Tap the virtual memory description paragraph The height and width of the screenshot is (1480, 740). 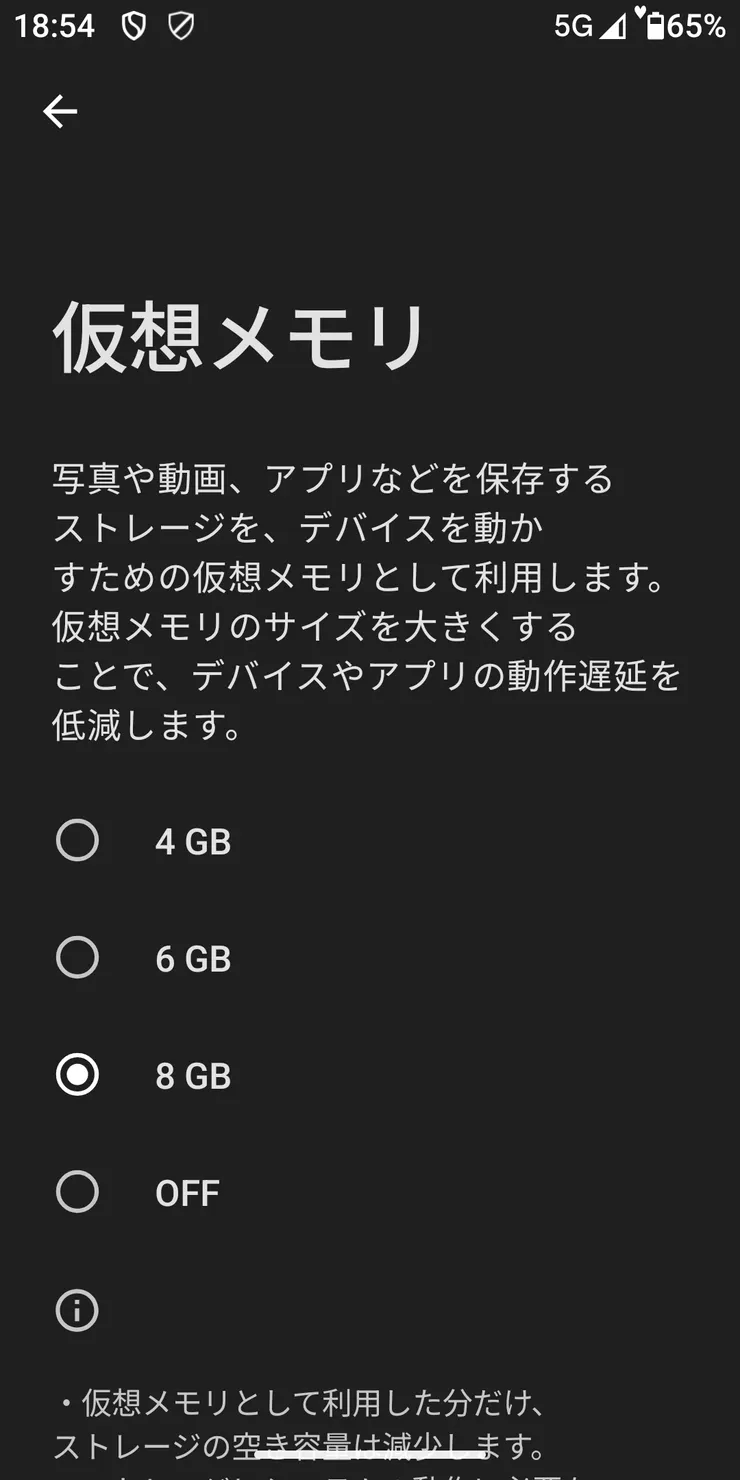coord(366,600)
